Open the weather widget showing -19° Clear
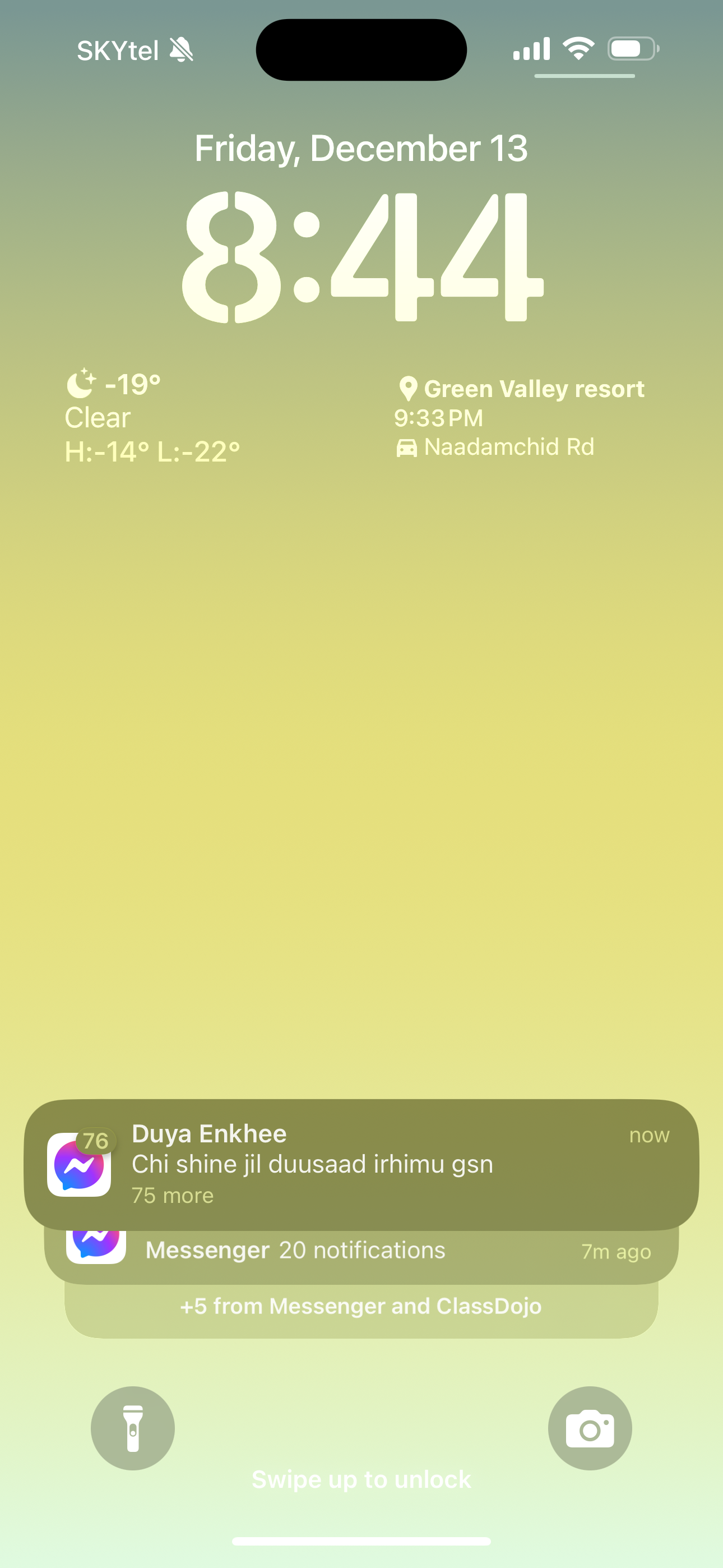Screen dimensions: 723x1568 pyautogui.click(x=152, y=418)
